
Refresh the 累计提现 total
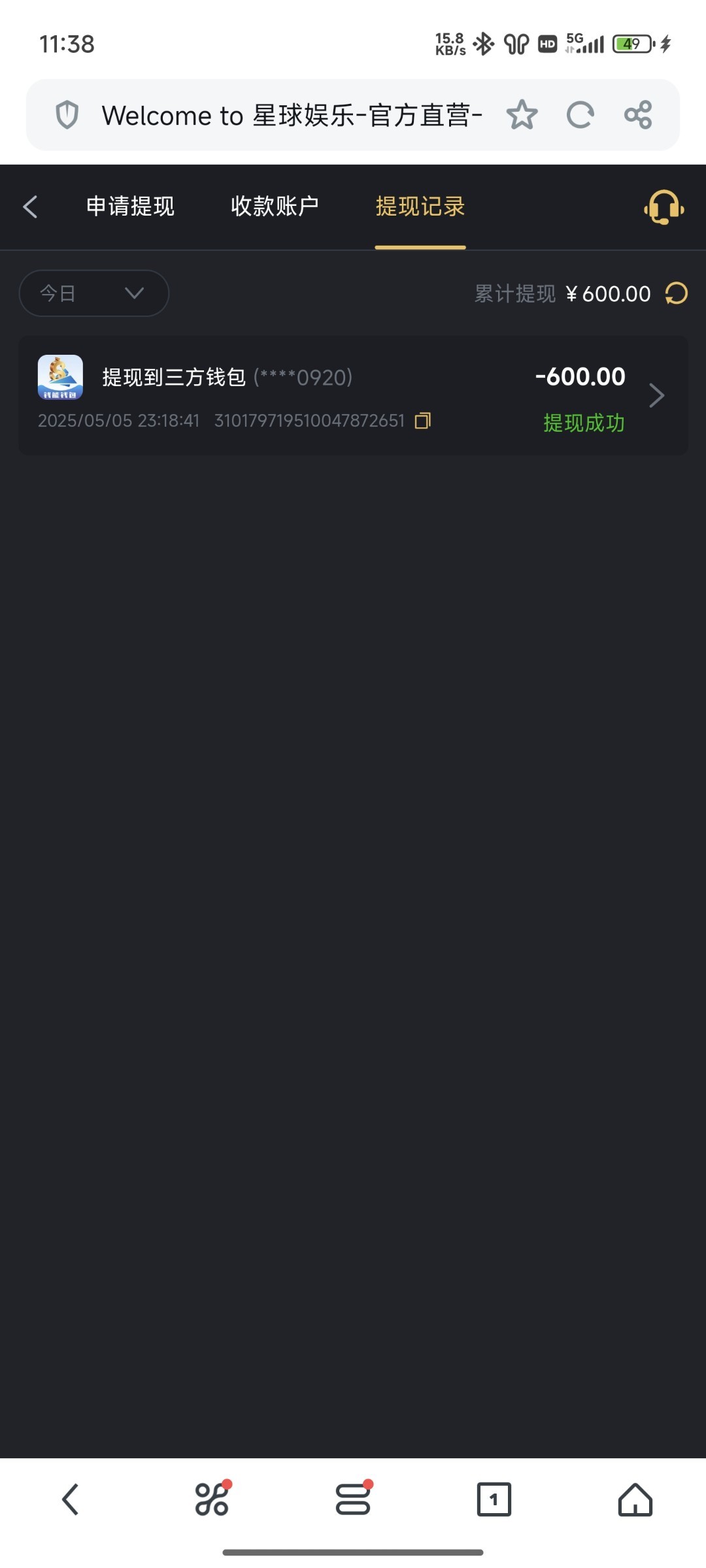tap(677, 293)
